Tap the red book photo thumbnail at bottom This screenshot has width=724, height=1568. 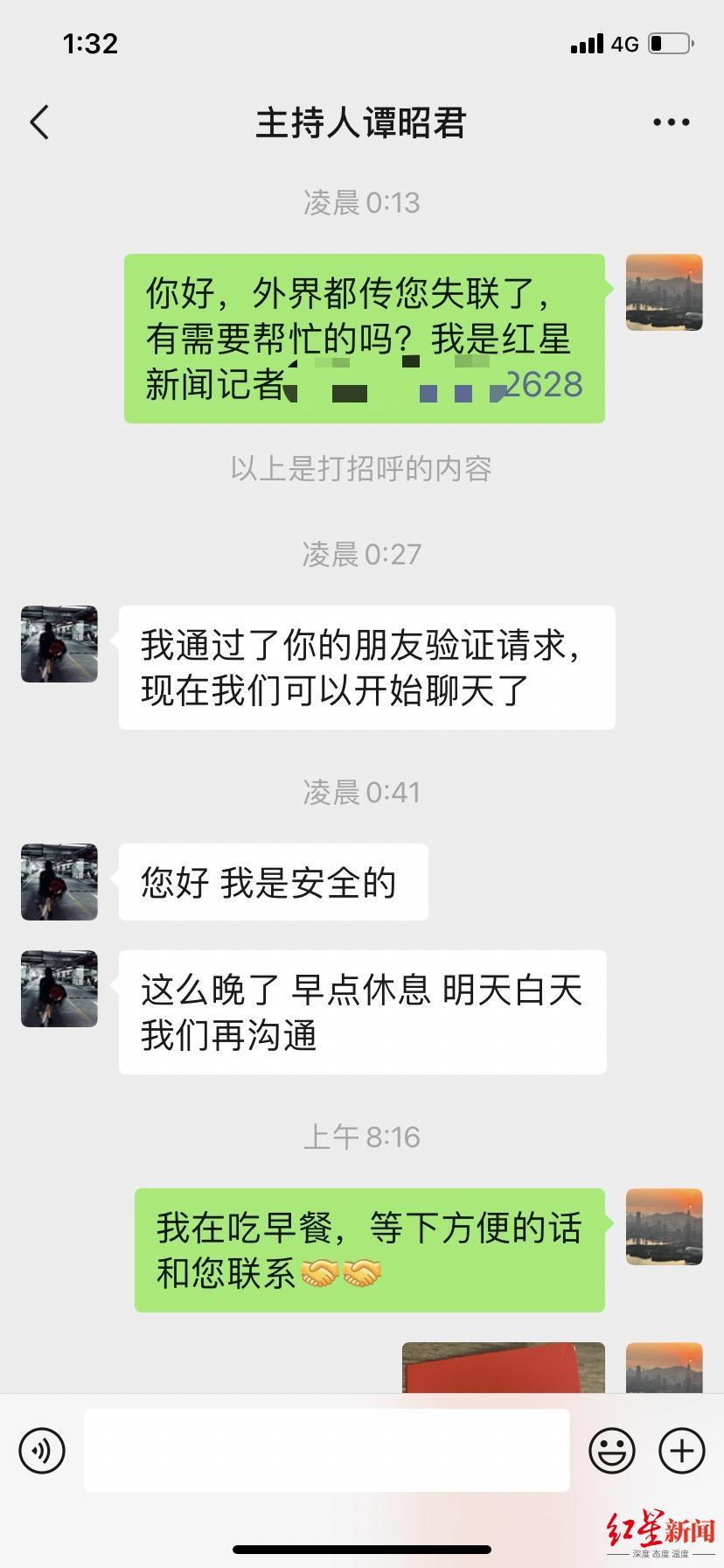(501, 1371)
